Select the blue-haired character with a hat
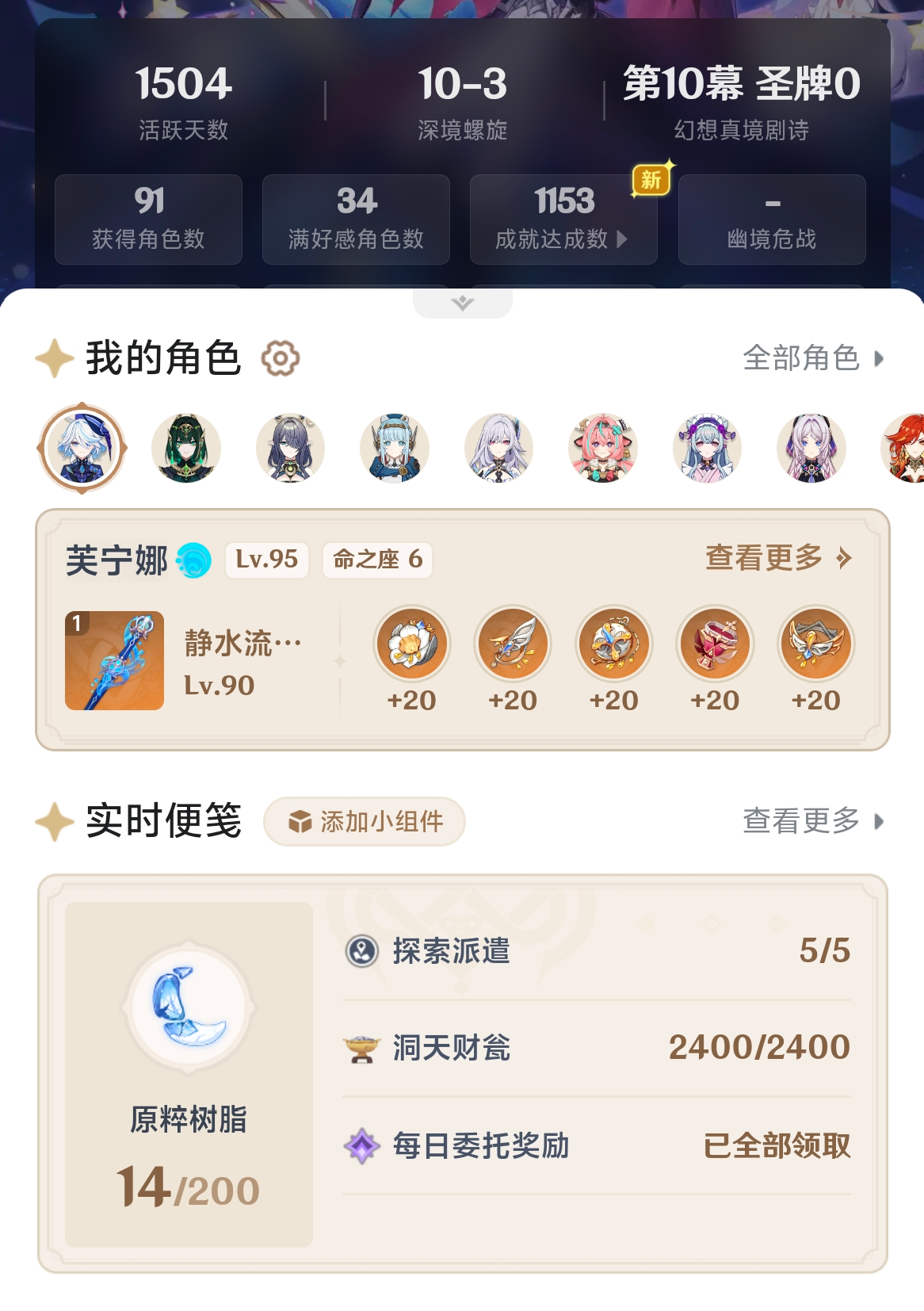 tap(395, 448)
